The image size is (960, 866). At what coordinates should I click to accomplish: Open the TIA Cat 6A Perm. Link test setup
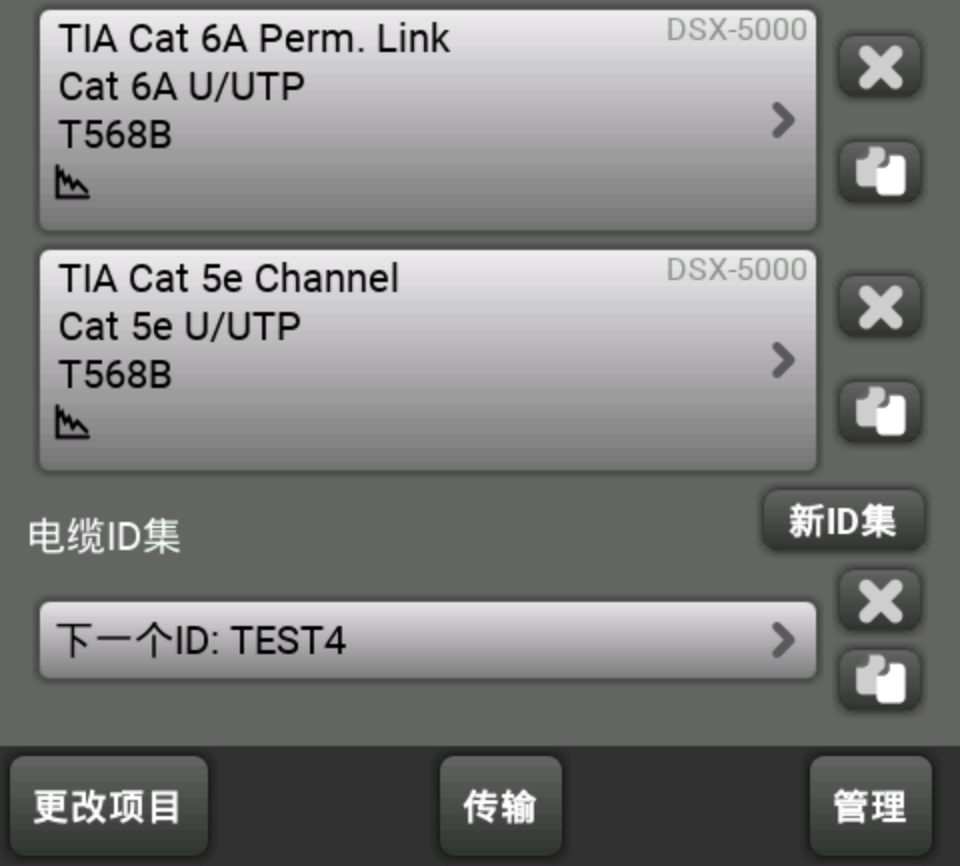(x=428, y=120)
